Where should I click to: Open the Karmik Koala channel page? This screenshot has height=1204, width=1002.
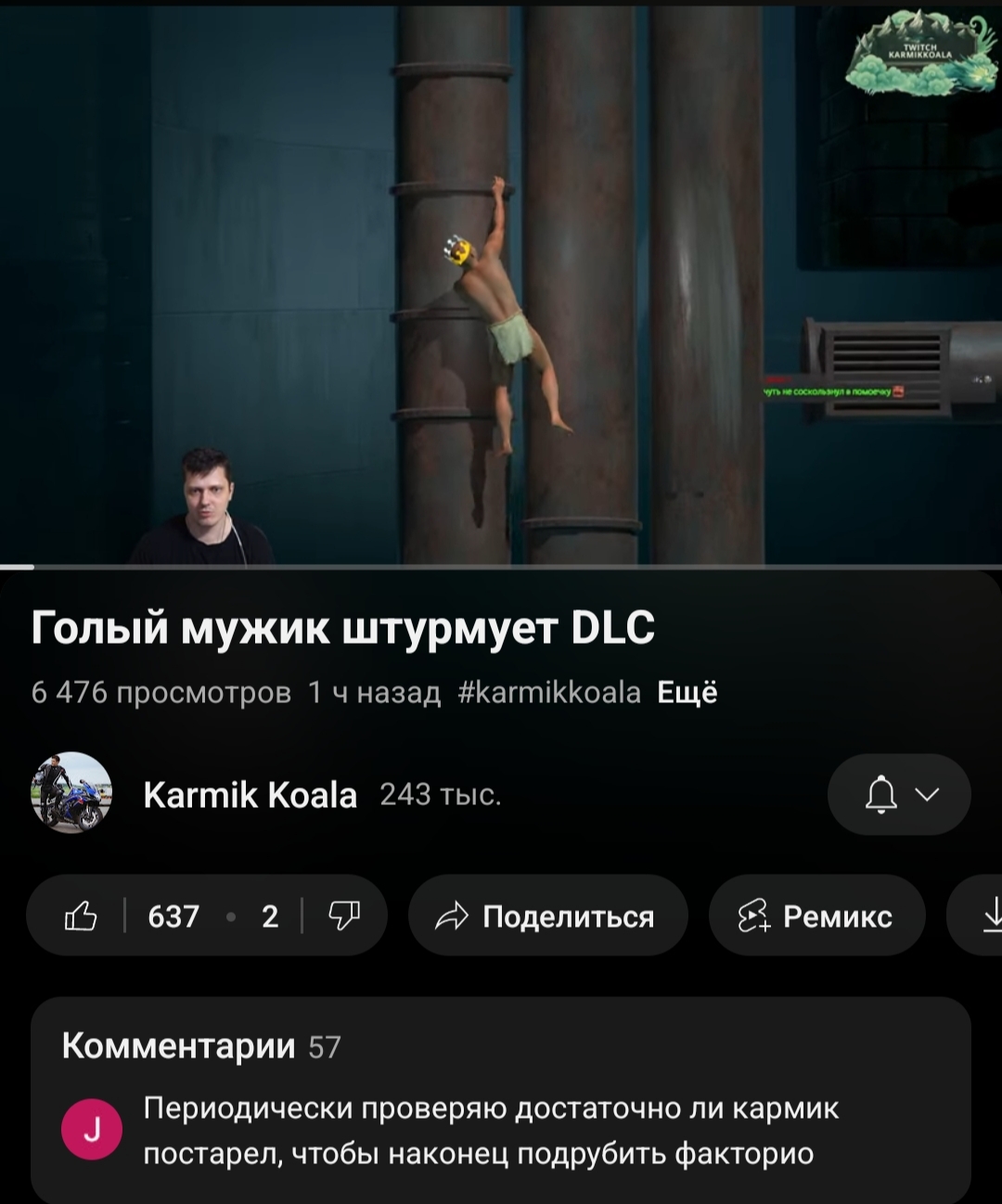(x=250, y=795)
